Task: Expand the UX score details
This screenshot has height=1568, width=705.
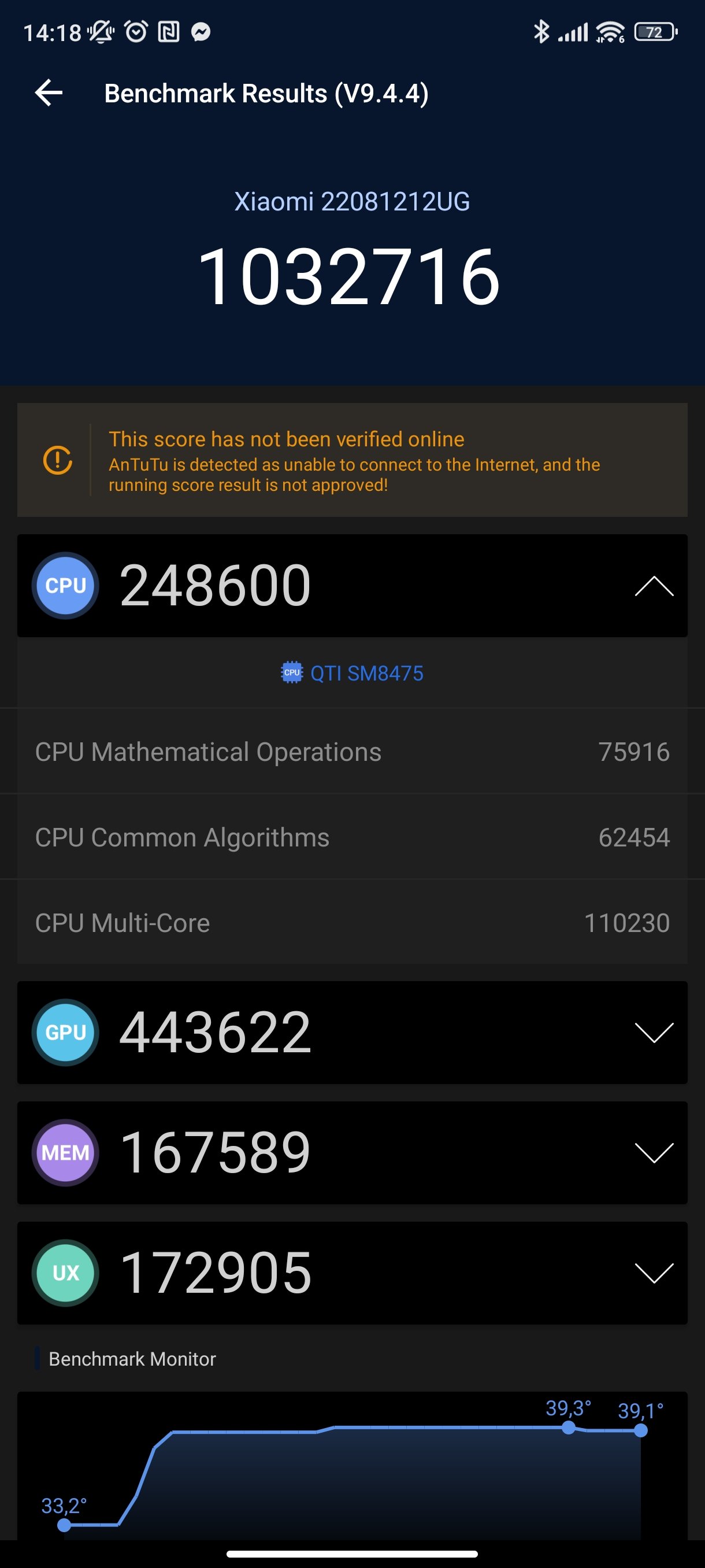Action: (x=654, y=1273)
